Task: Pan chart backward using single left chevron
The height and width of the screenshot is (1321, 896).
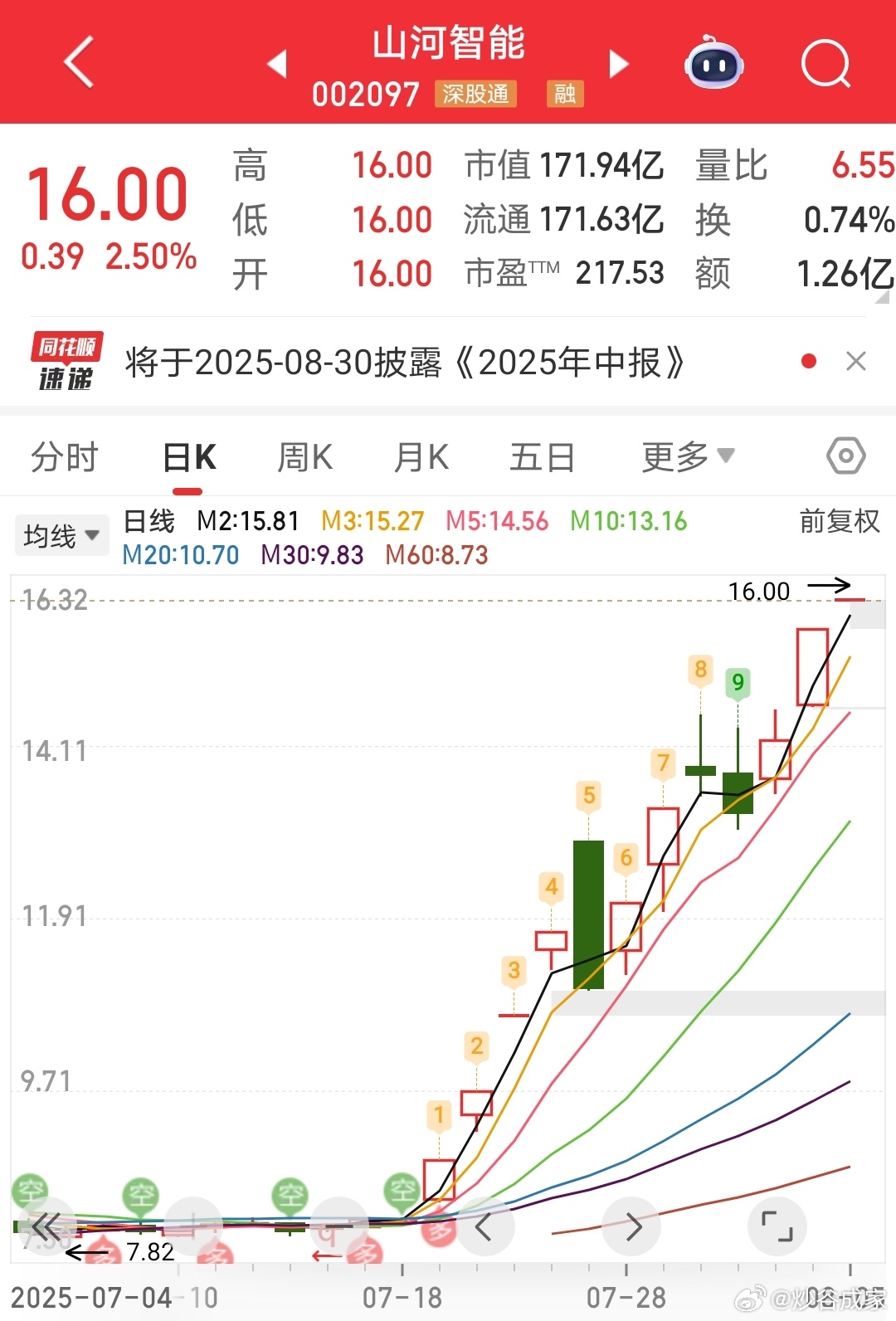Action: pos(484,1226)
